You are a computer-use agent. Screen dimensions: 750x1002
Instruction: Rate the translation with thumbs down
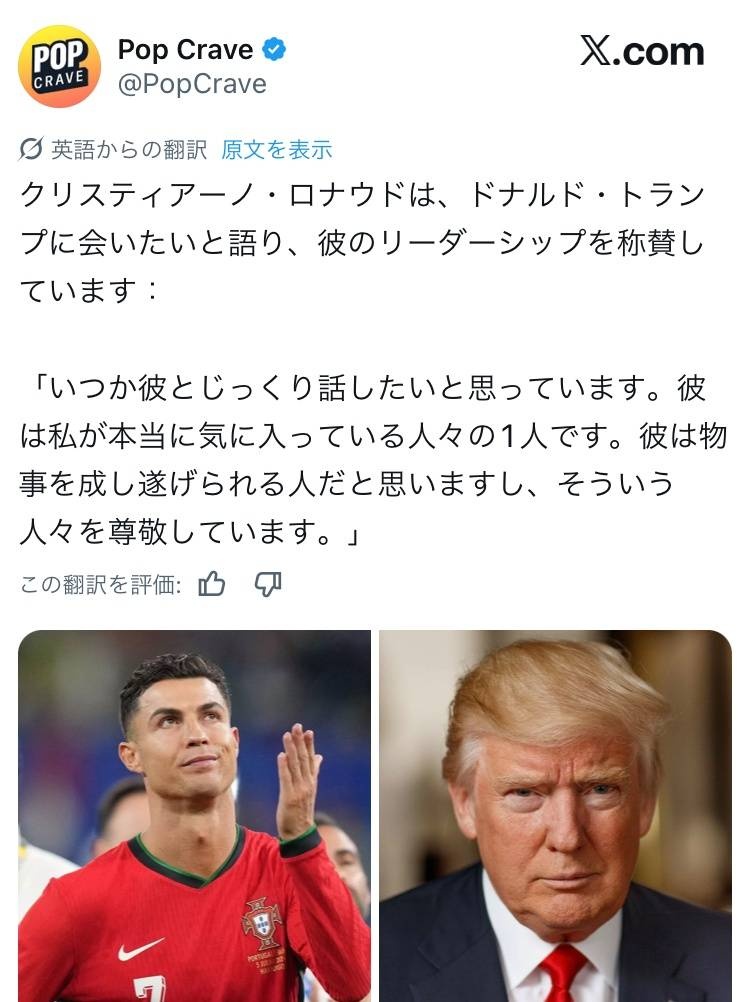click(268, 585)
